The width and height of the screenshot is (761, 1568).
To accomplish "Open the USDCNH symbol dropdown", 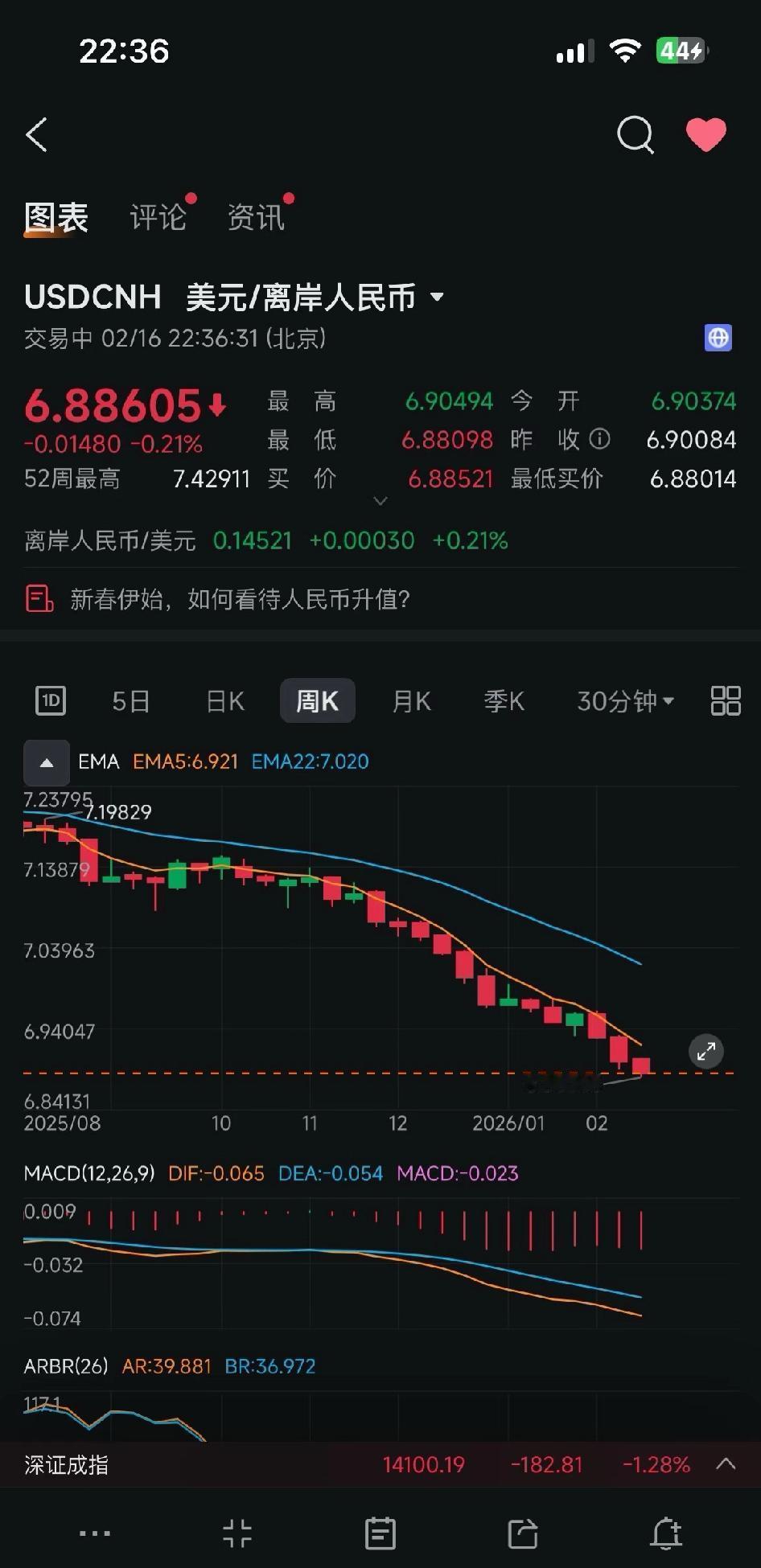I will 438,298.
